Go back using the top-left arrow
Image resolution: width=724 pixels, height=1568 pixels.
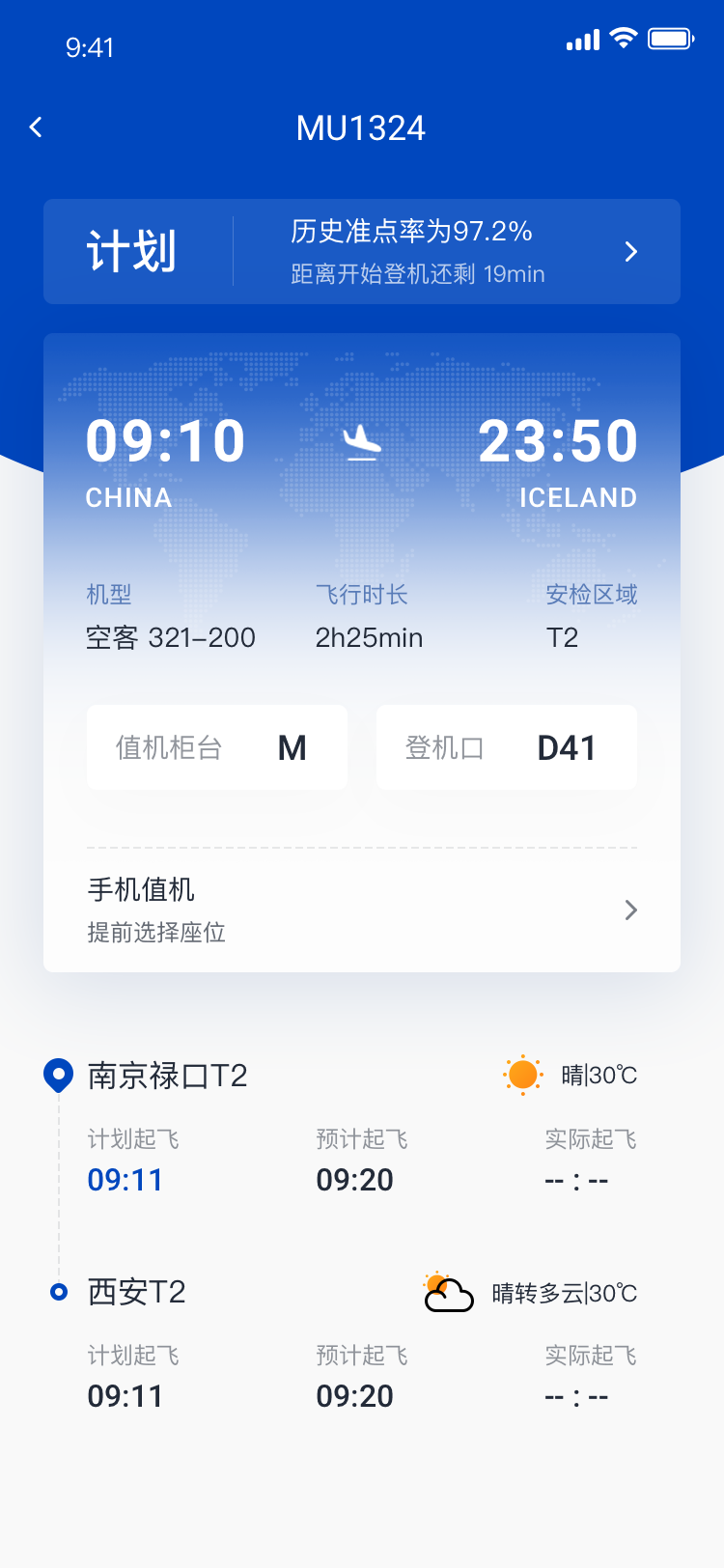coord(36,127)
